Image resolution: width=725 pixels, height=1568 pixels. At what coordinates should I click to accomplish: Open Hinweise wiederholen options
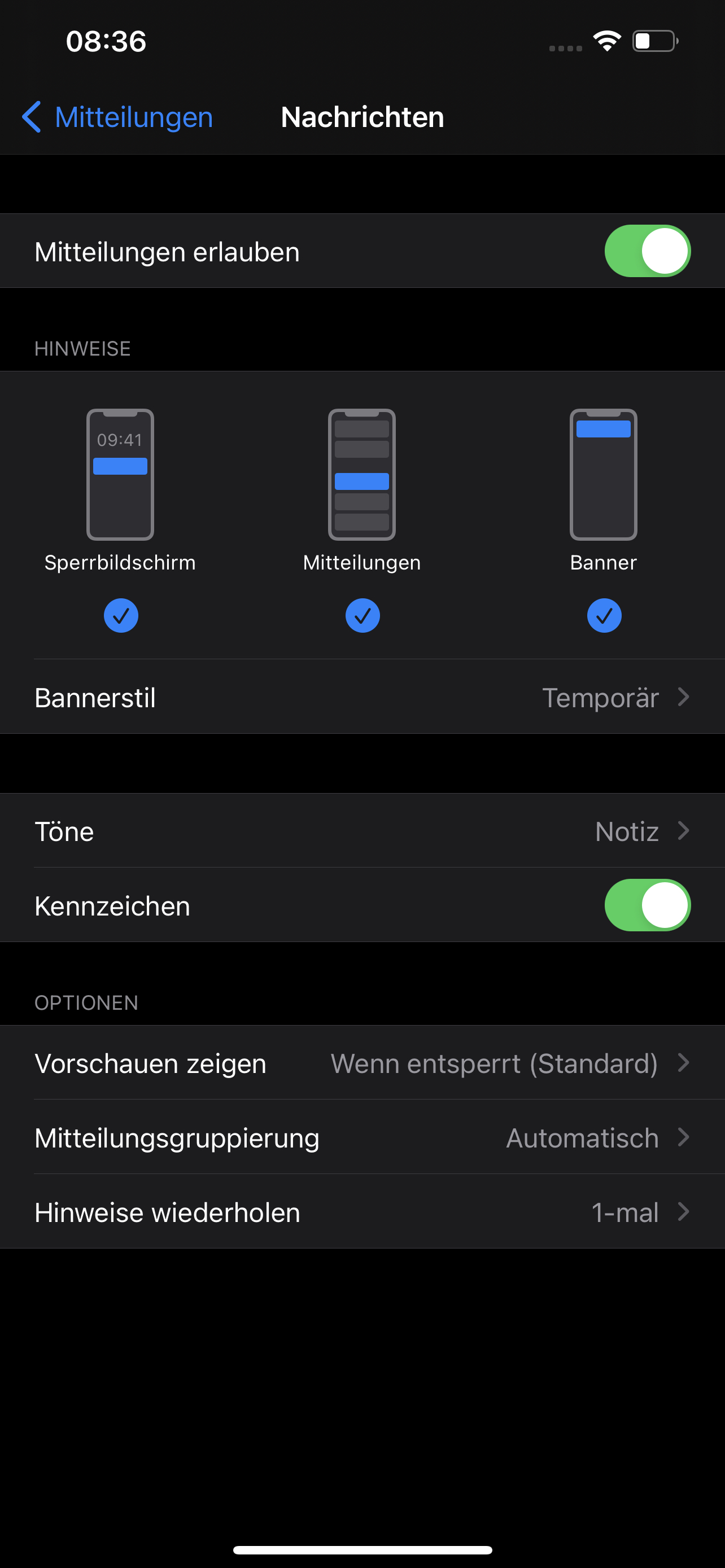362,1212
